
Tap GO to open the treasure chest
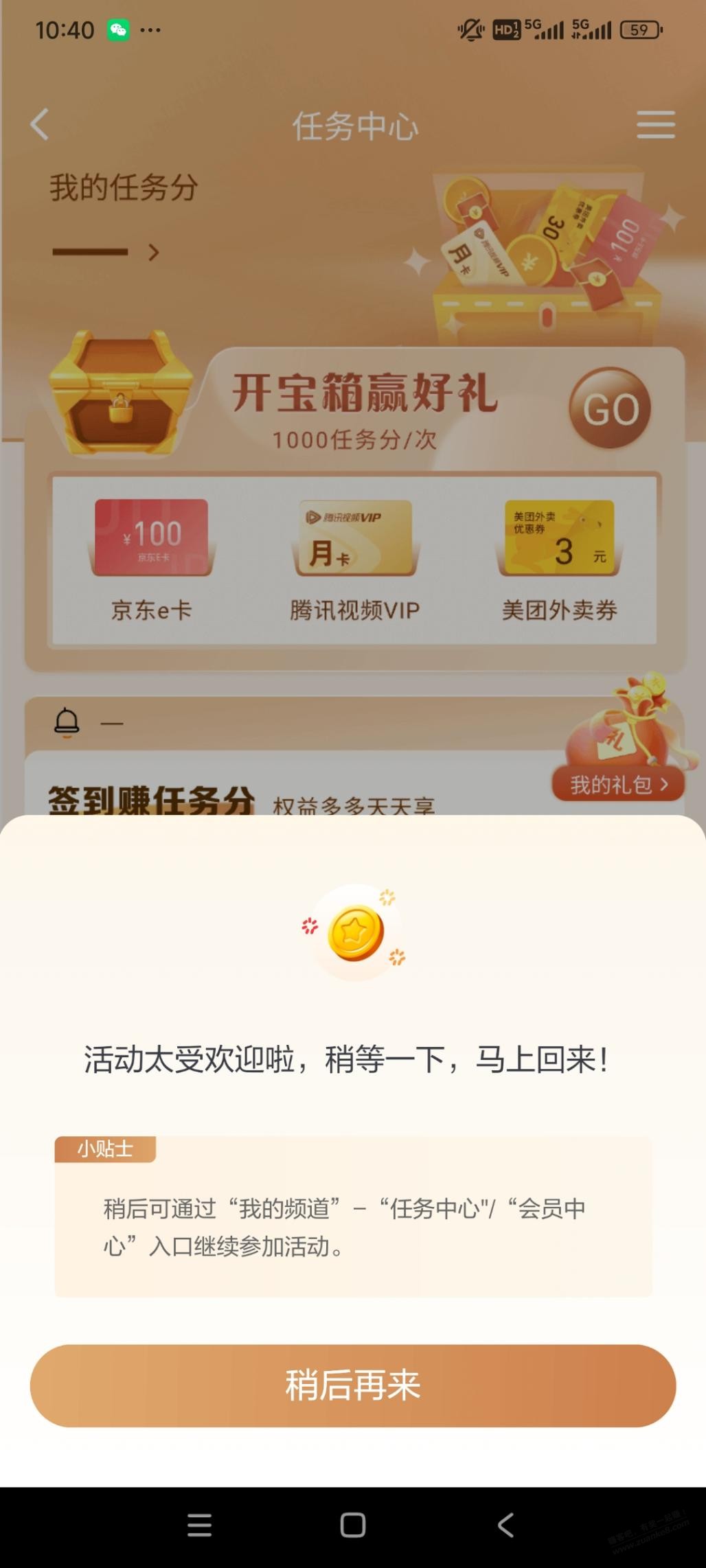coord(610,409)
